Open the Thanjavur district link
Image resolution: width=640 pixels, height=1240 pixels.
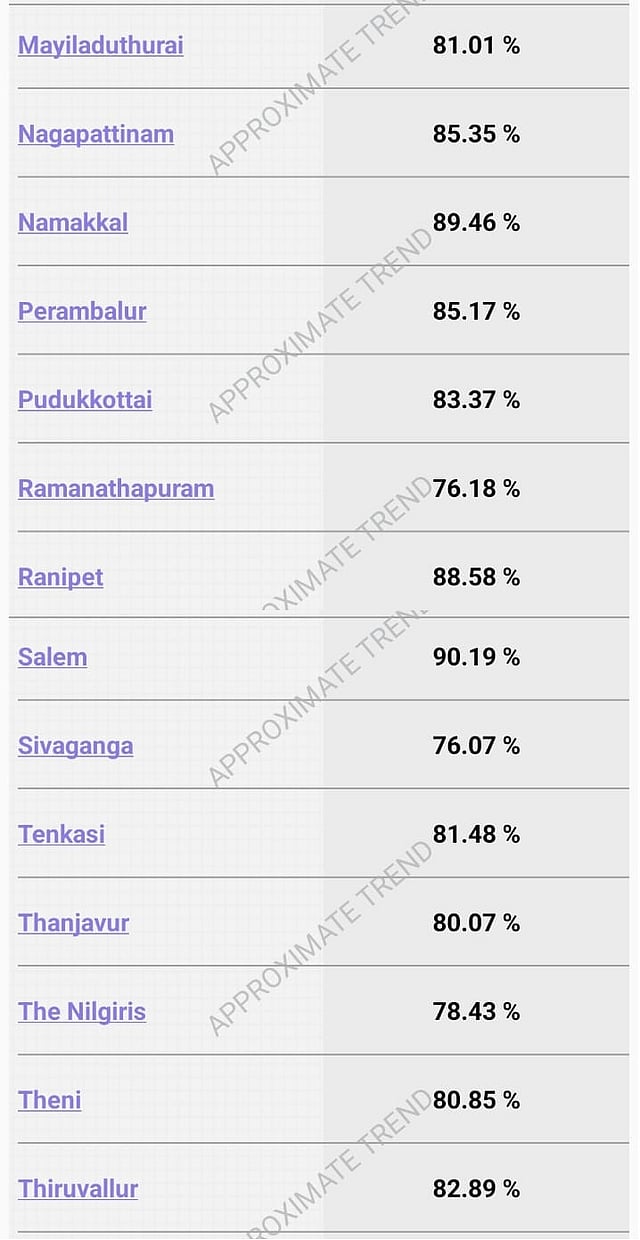tap(73, 923)
